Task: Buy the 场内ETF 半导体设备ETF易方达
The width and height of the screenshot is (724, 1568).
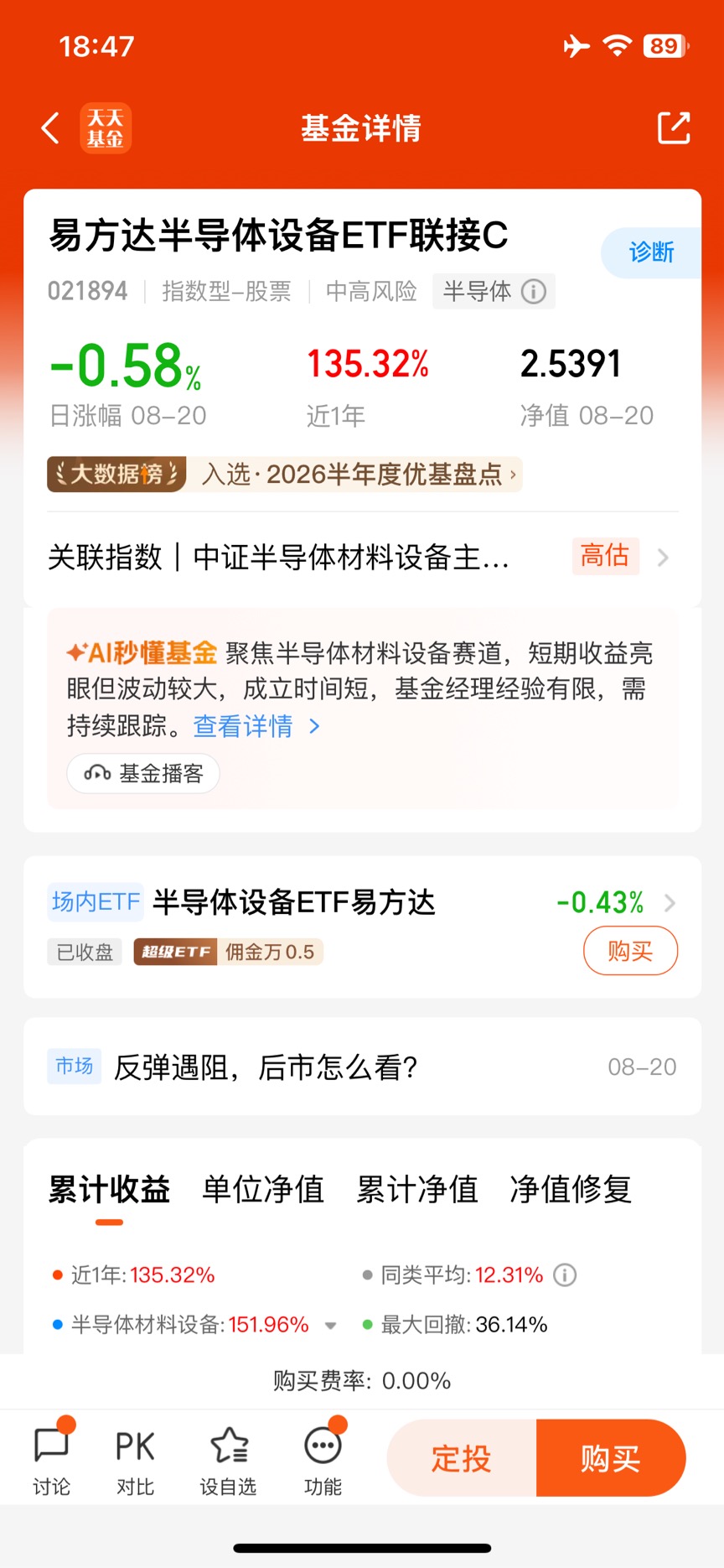Action: click(x=630, y=951)
